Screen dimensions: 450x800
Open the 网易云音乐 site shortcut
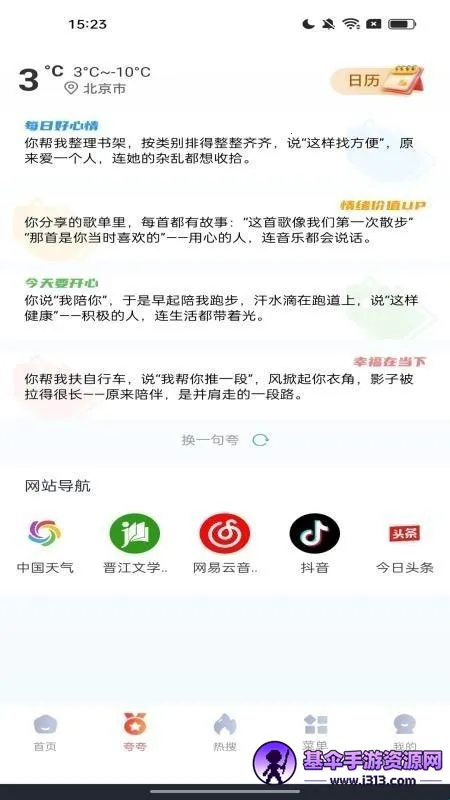tap(225, 543)
